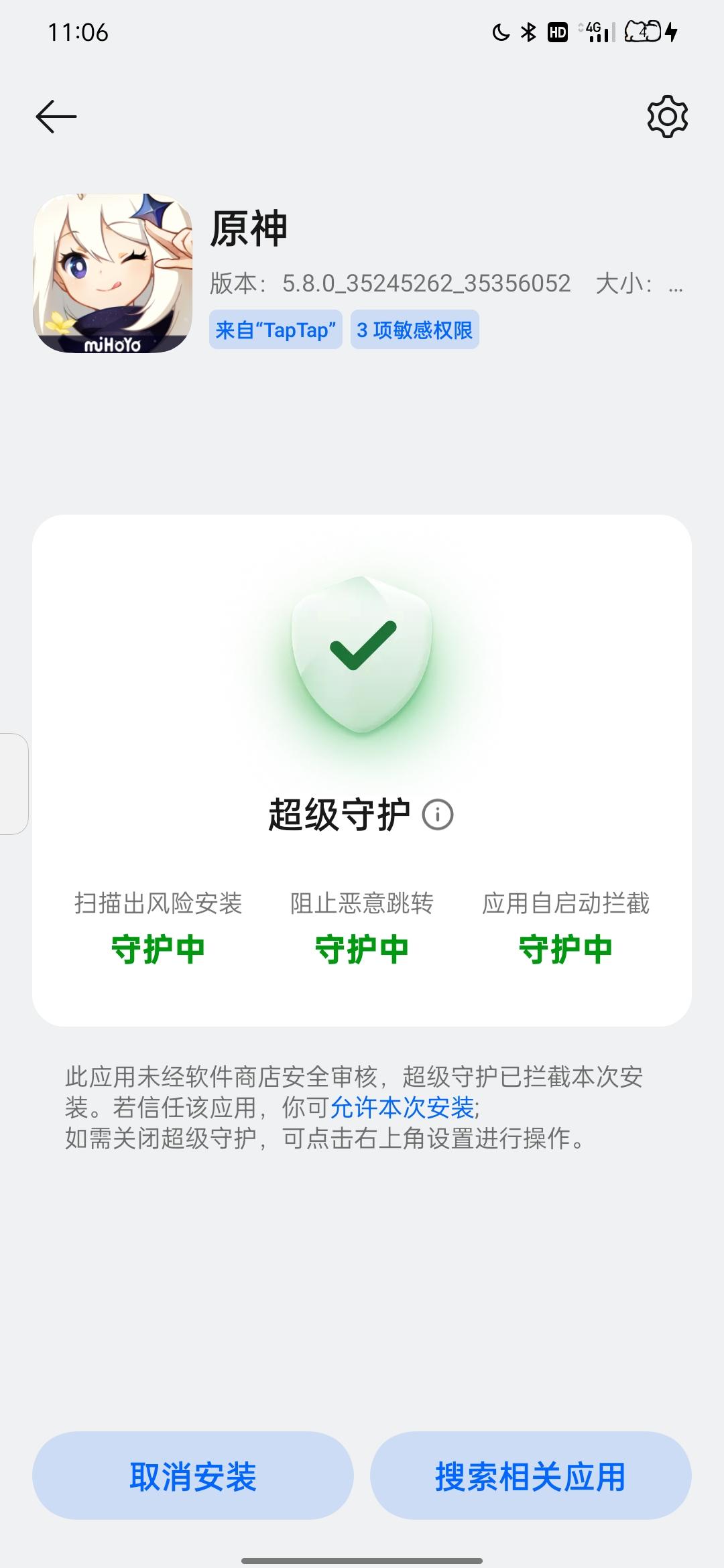Select the 来自"TapTap" source tag
724x1568 pixels.
point(276,330)
